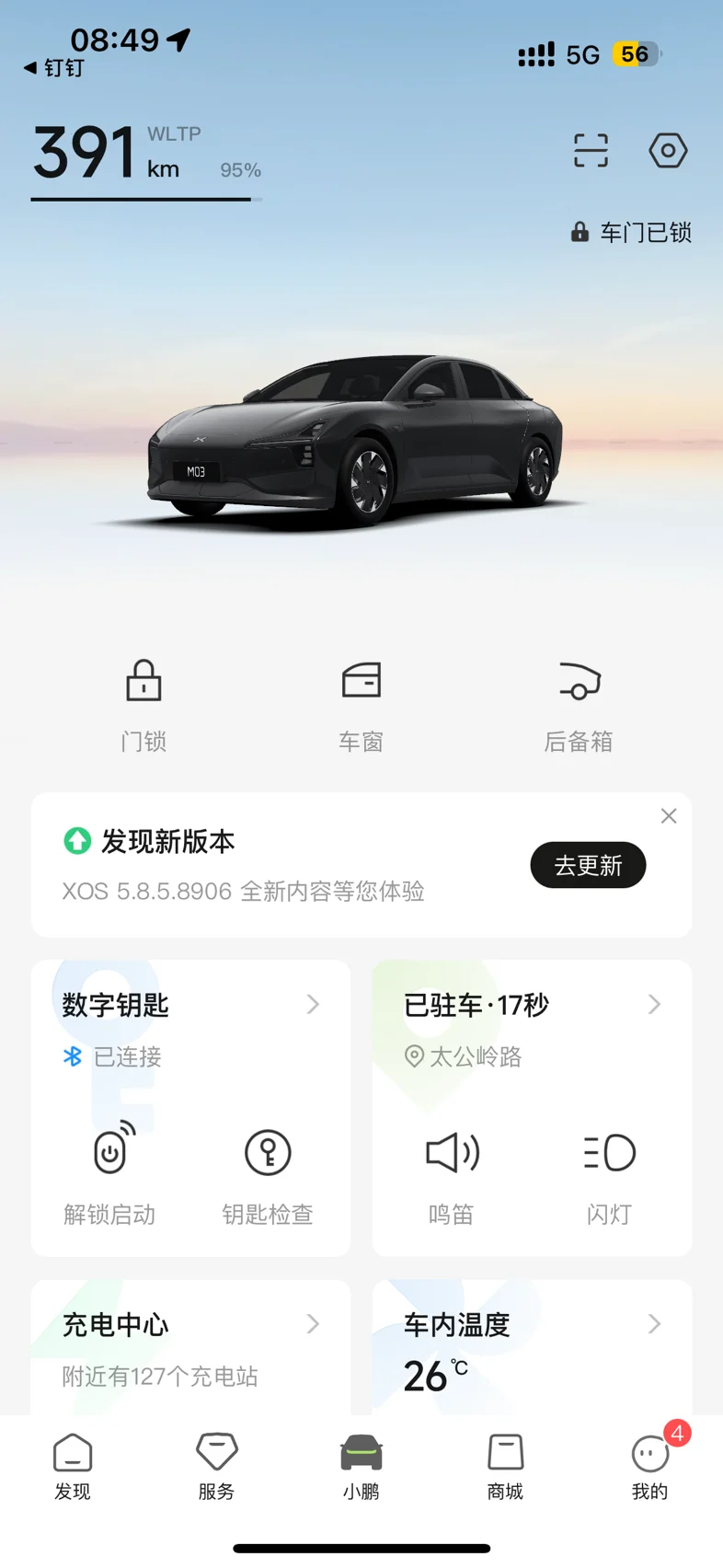Image resolution: width=723 pixels, height=1568 pixels.
Task: Return to 钉钉 via the back link
Action: pyautogui.click(x=55, y=68)
